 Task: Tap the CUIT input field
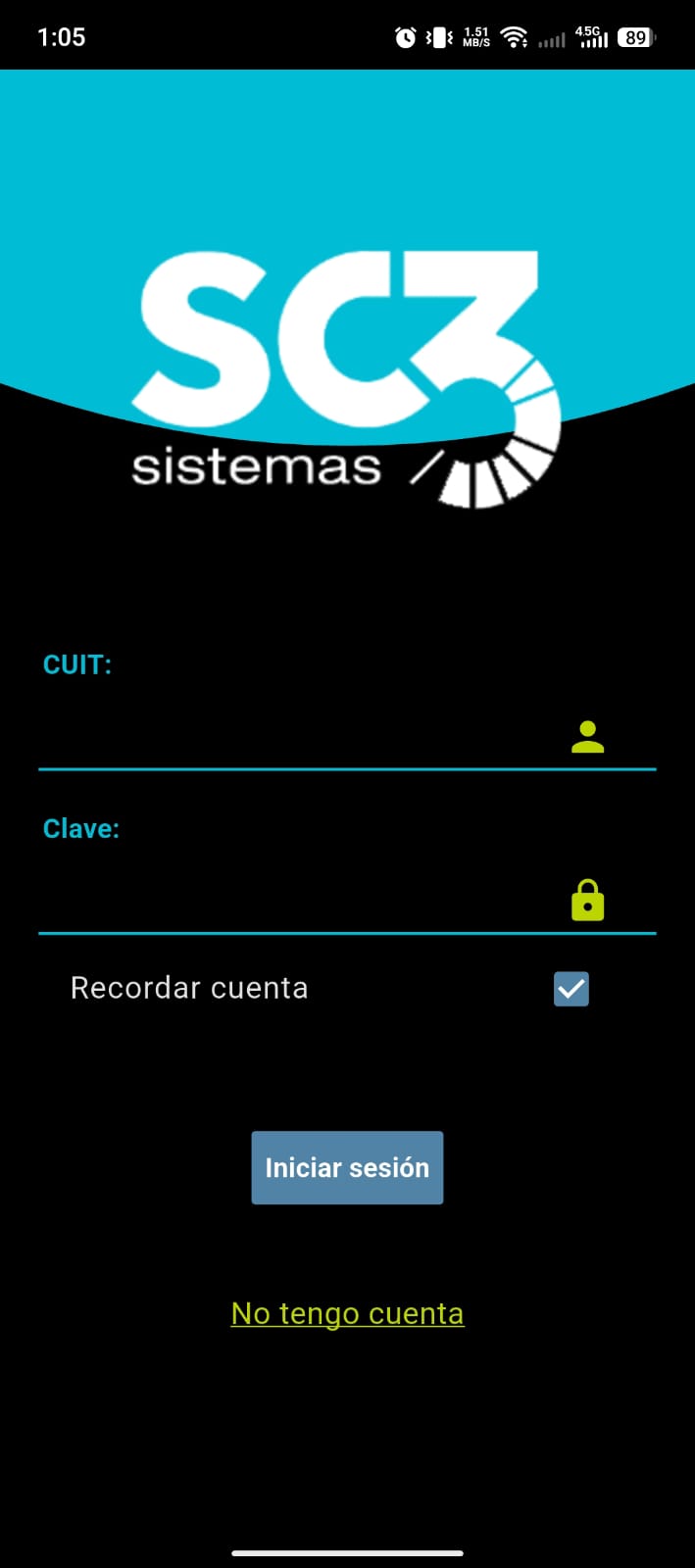click(294, 737)
